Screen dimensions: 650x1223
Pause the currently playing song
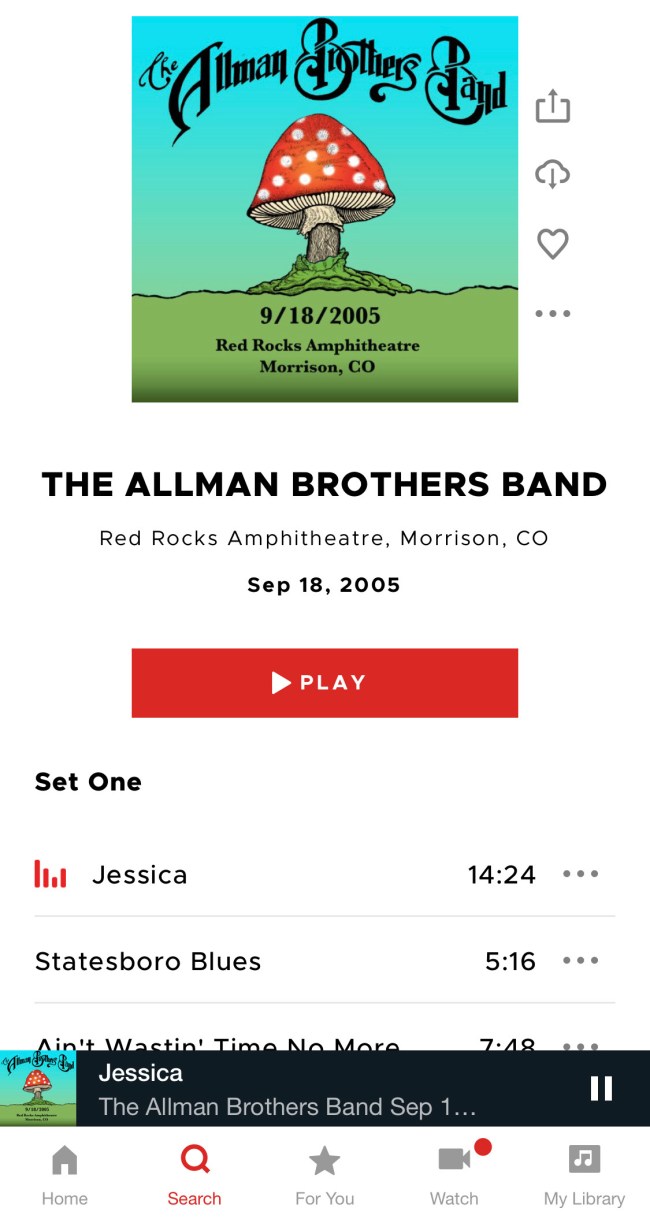(x=601, y=1088)
